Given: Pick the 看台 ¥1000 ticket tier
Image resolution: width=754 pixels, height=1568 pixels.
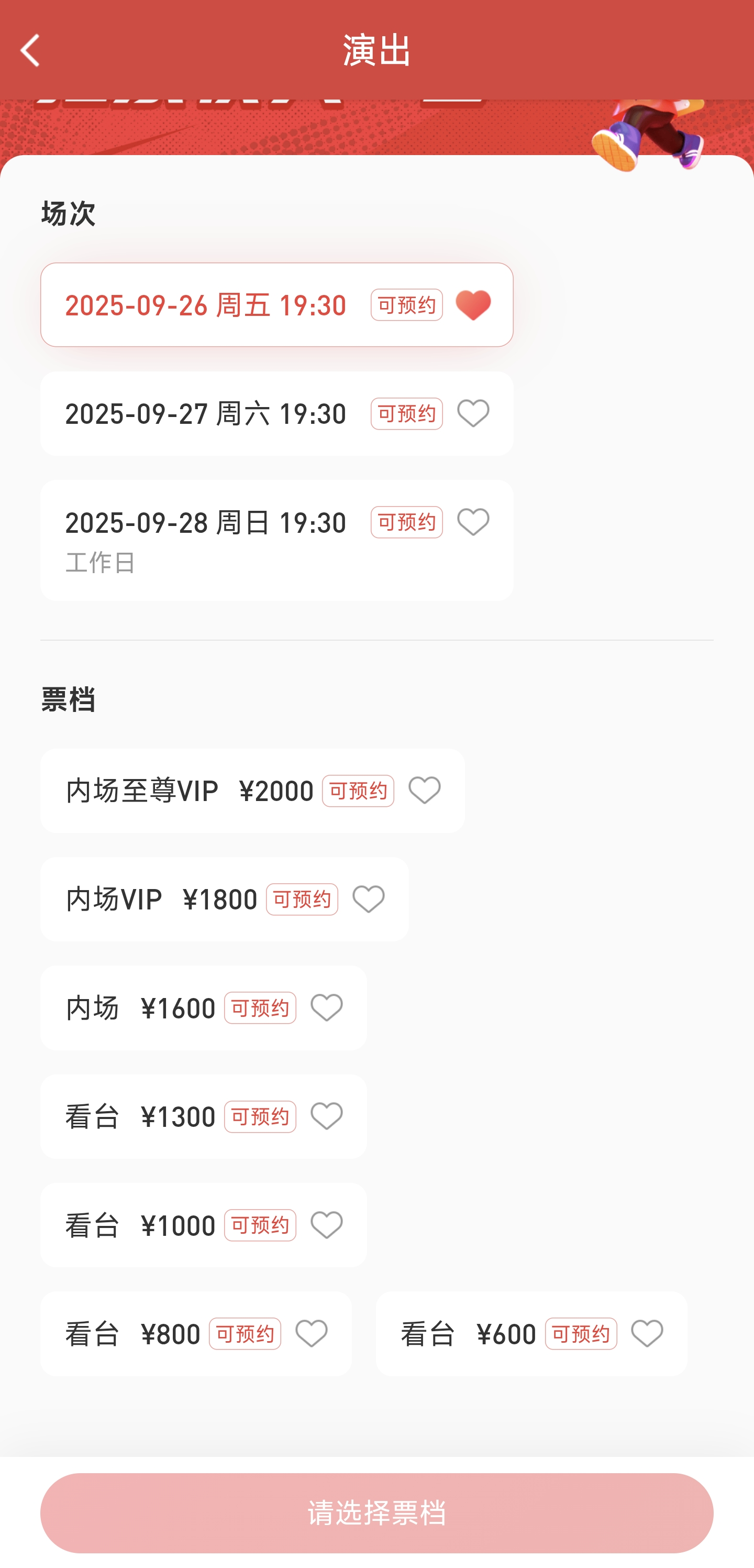Looking at the screenshot, I should tap(204, 1225).
